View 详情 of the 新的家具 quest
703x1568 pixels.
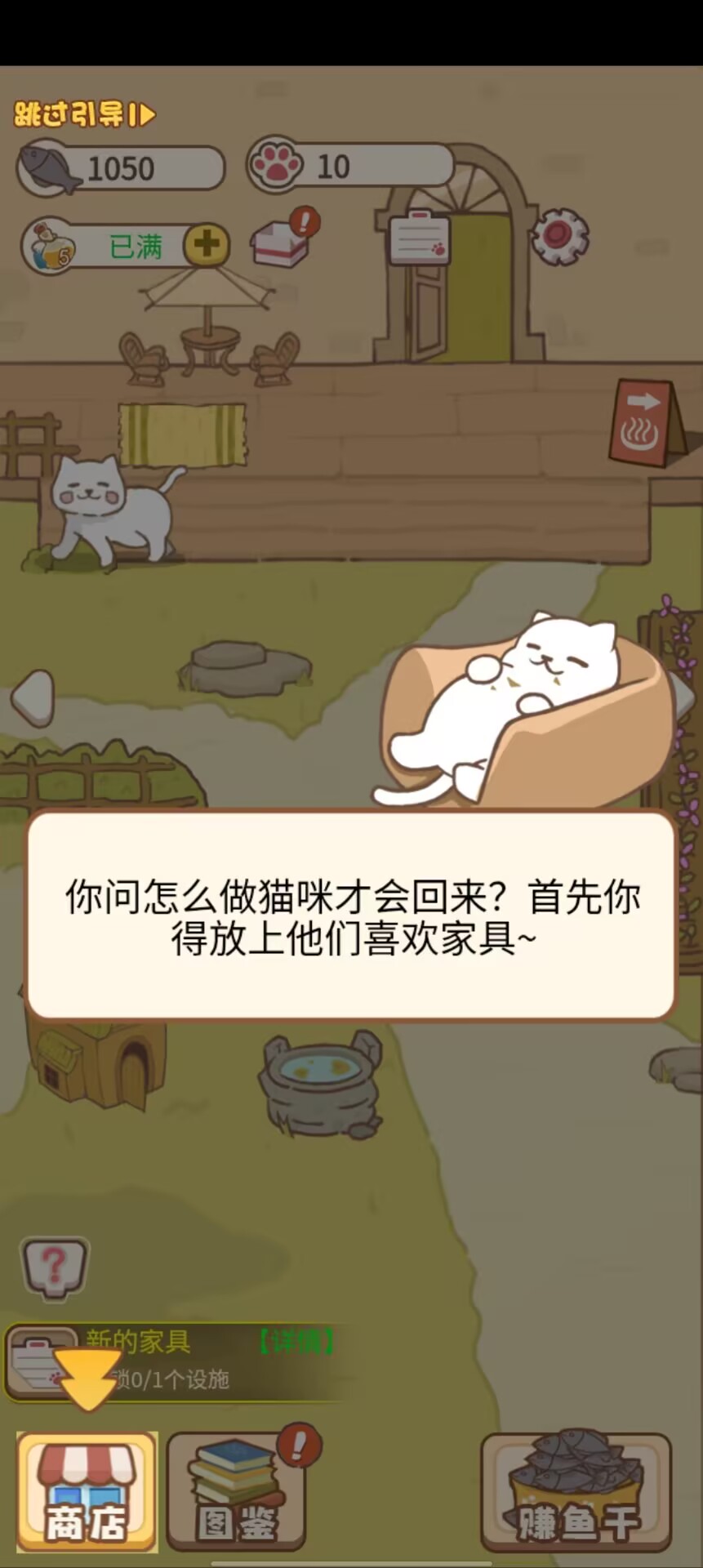[x=296, y=1342]
